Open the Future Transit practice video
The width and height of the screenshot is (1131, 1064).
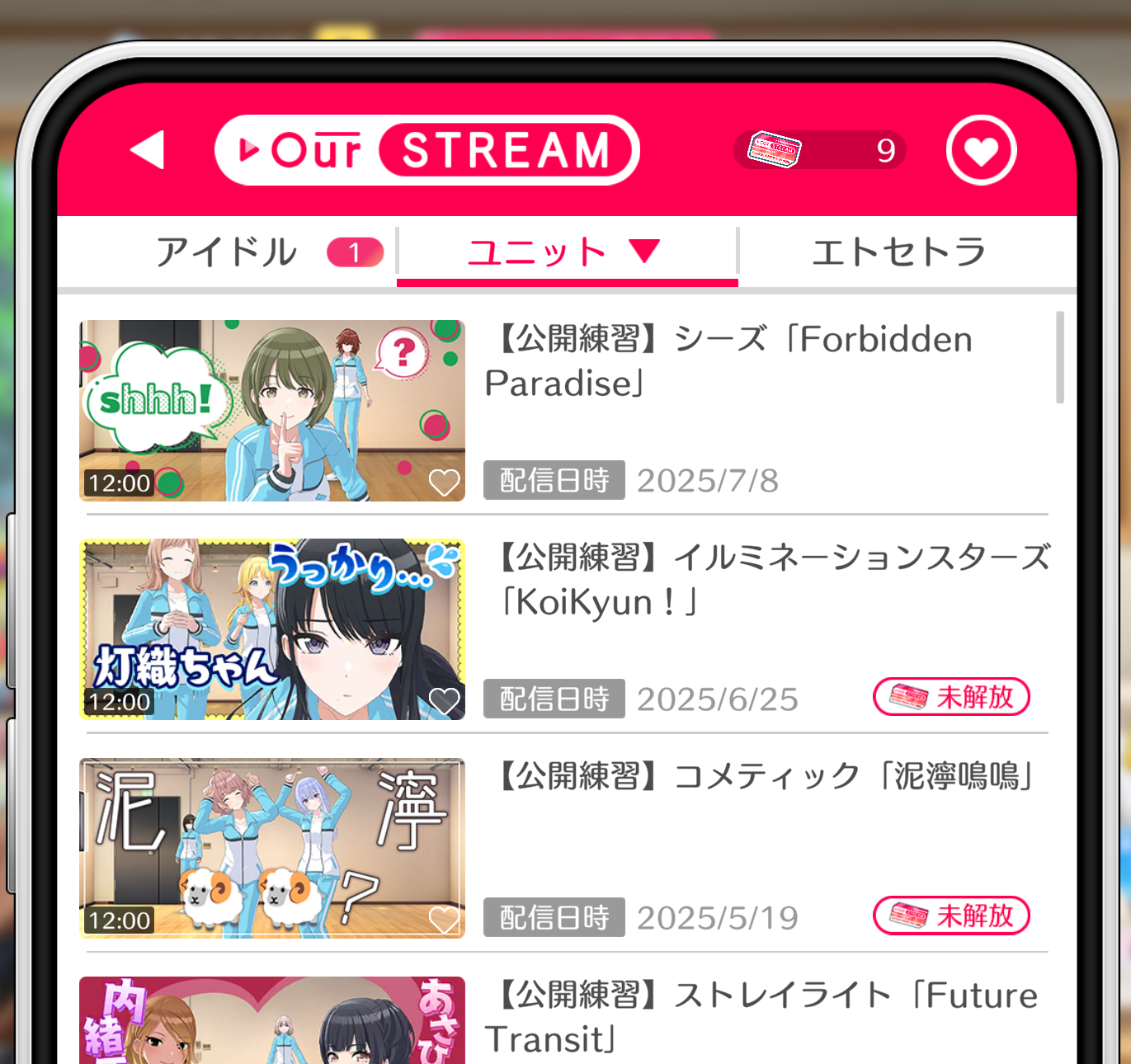272,1021
